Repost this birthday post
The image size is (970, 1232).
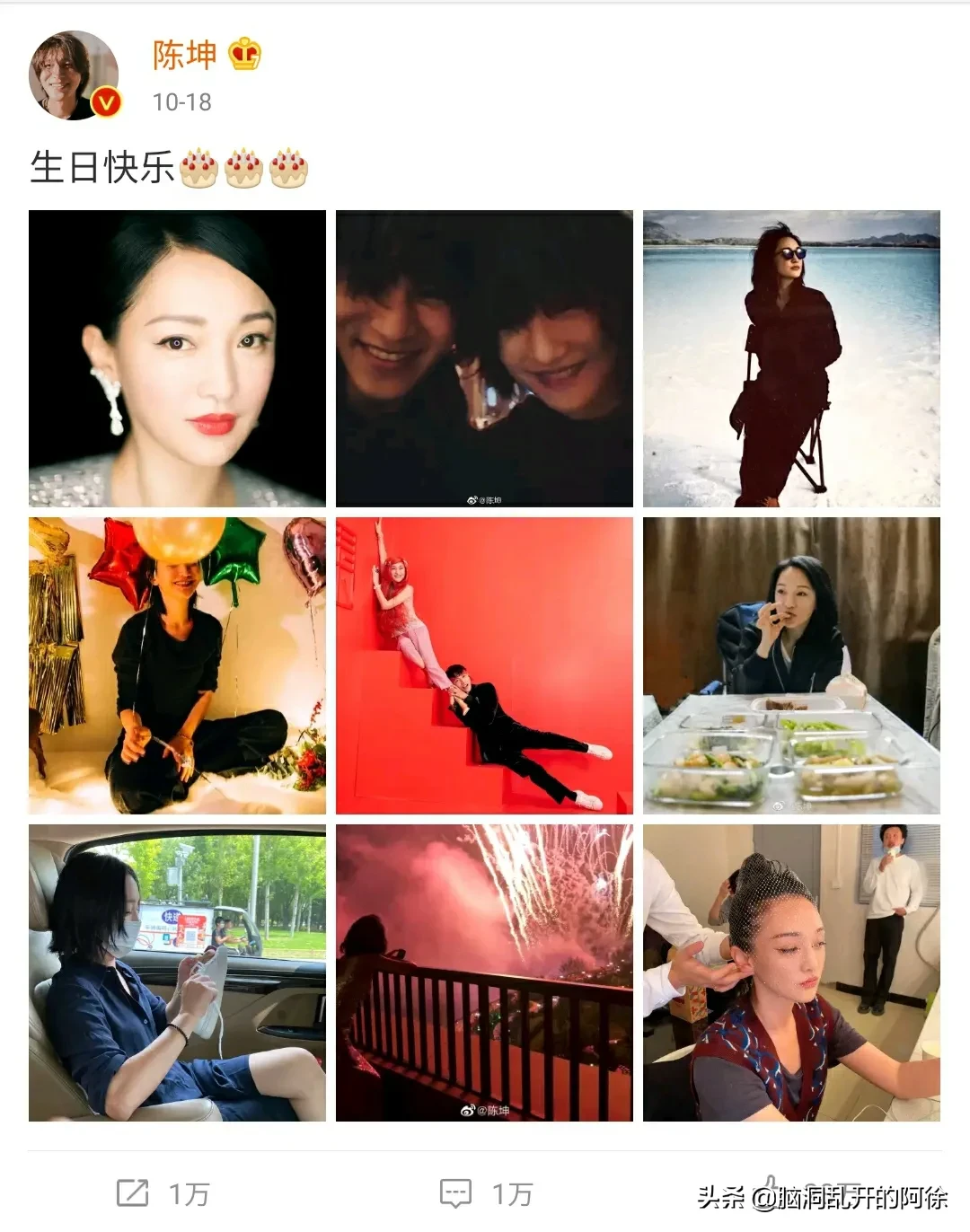coord(163,1193)
